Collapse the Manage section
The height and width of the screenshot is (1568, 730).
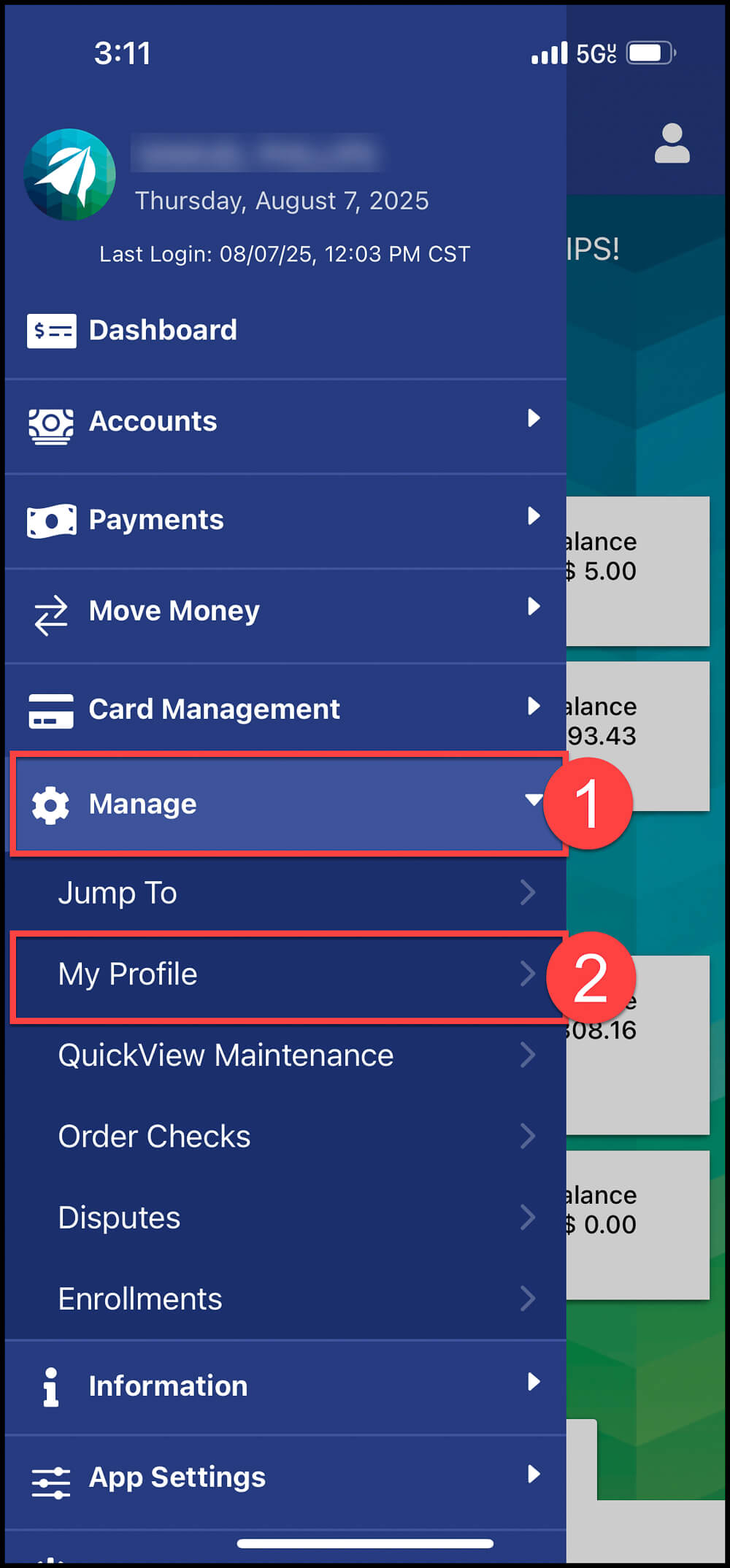(285, 804)
